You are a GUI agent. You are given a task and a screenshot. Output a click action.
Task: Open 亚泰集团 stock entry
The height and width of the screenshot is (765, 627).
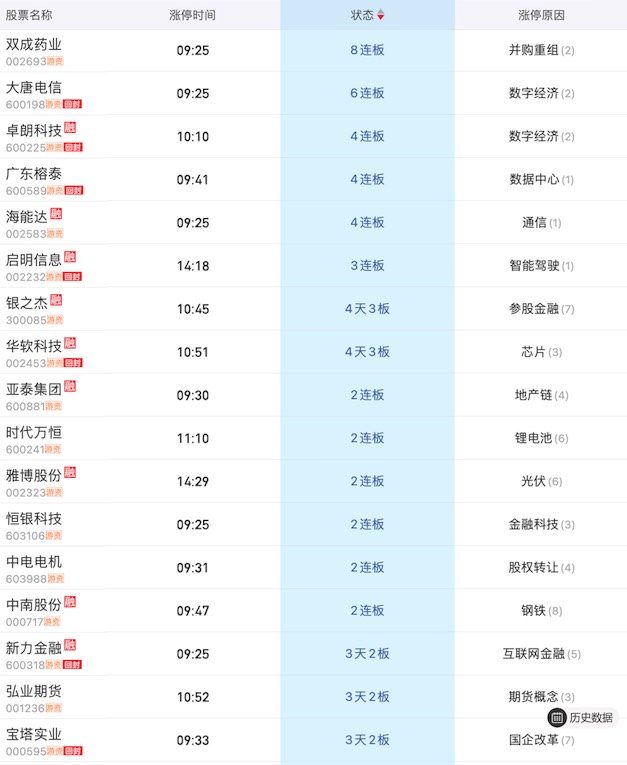point(34,389)
